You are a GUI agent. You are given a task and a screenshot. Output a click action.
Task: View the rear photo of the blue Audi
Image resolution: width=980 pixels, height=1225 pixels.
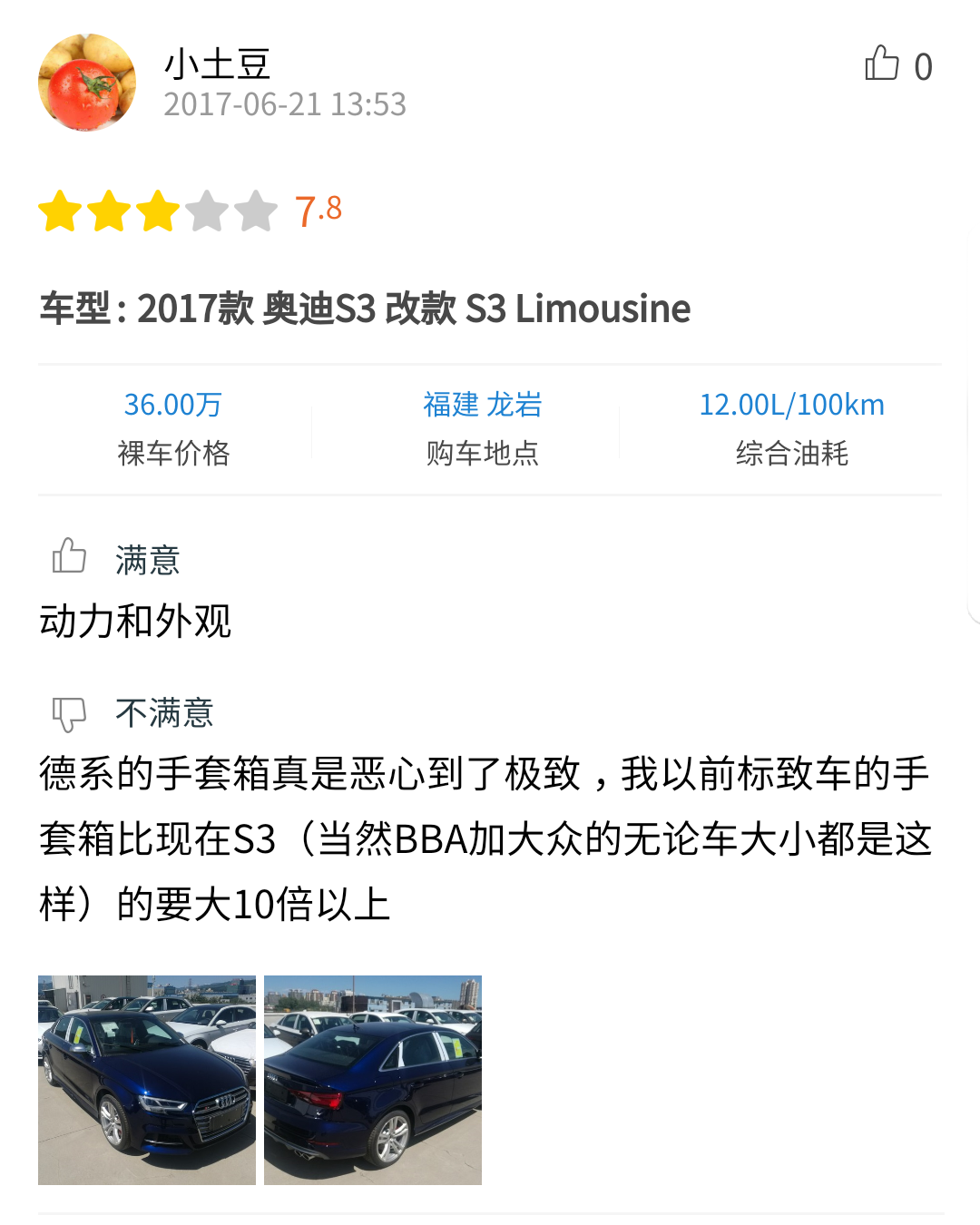(373, 1080)
